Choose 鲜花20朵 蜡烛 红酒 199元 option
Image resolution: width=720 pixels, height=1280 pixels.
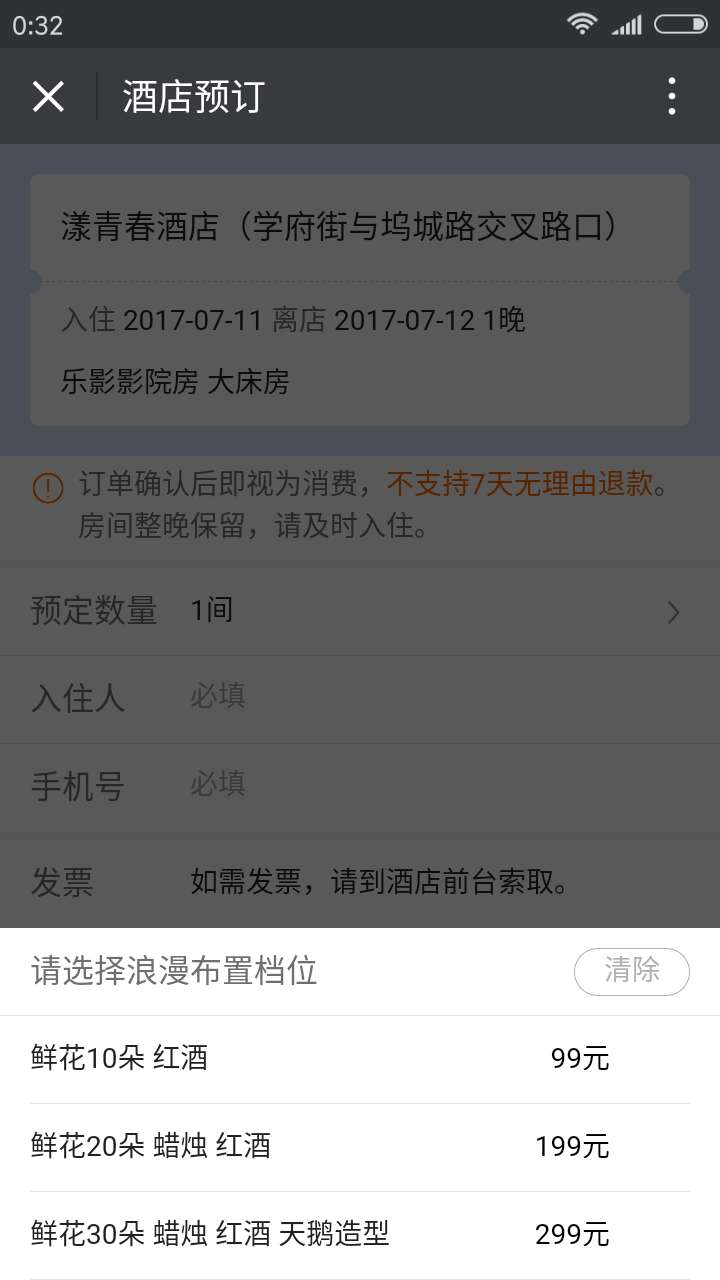360,1147
